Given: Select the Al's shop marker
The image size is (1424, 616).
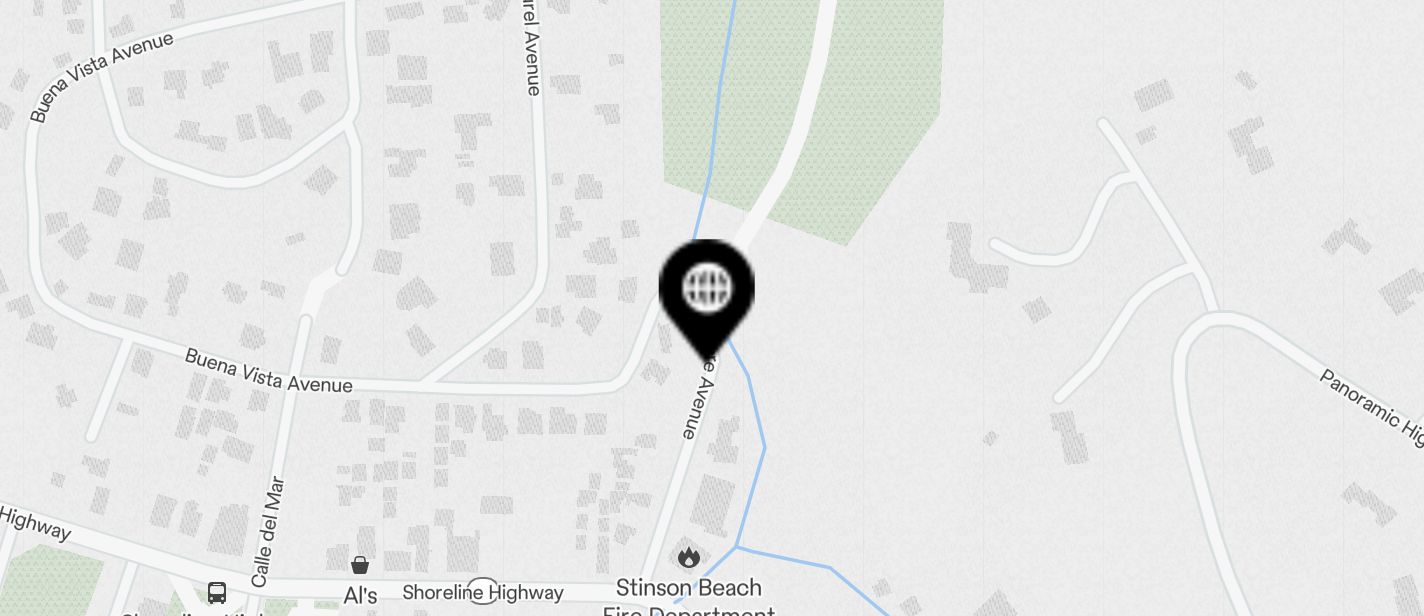Looking at the screenshot, I should (x=360, y=566).
